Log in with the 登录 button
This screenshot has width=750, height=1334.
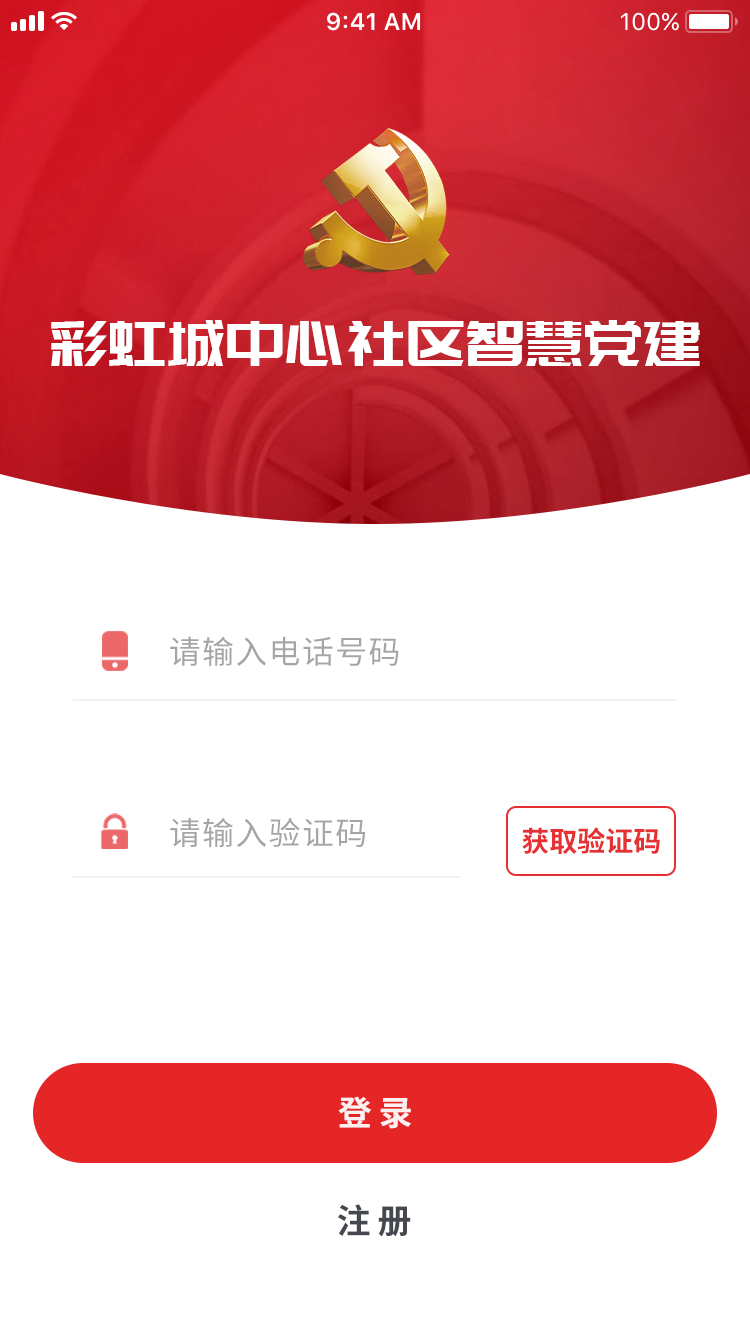[375, 1113]
